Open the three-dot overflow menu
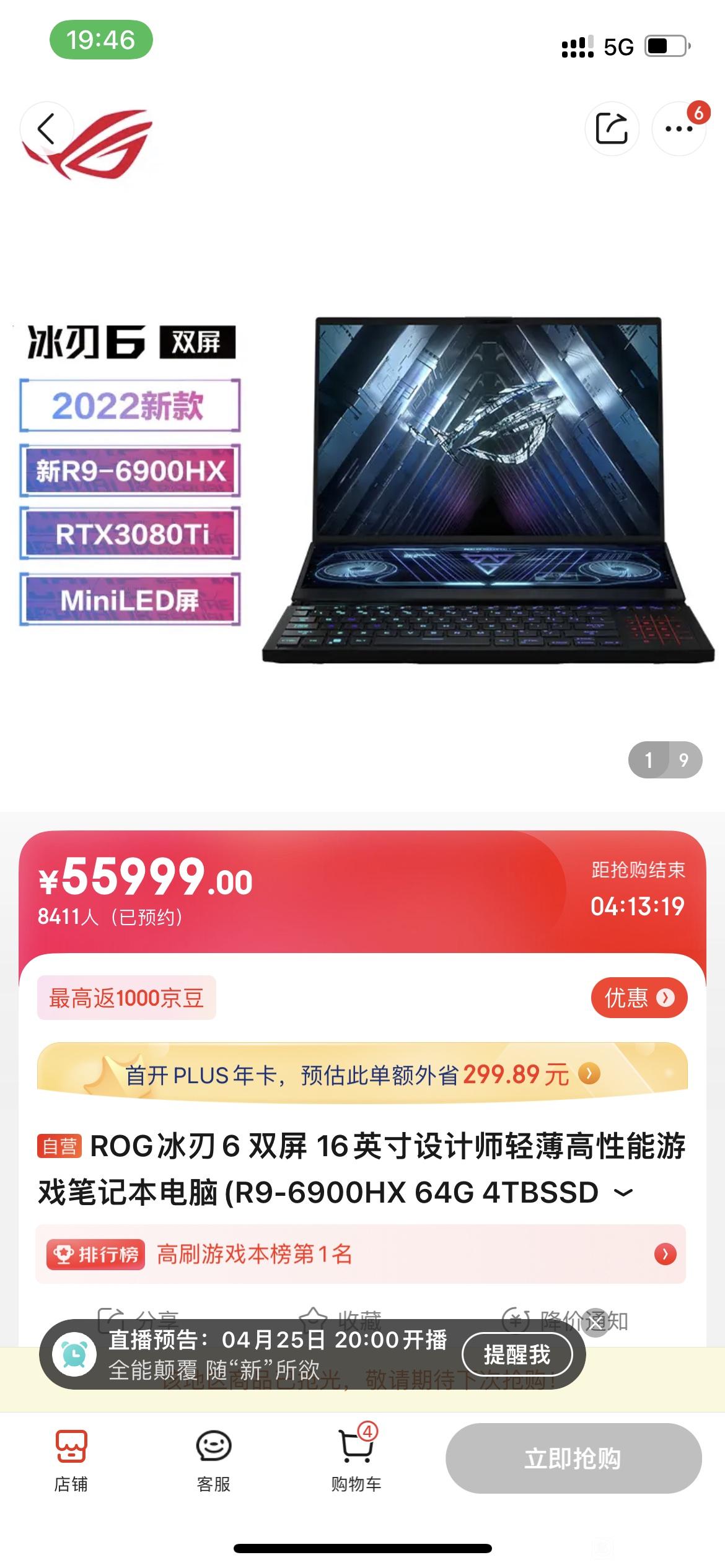The height and width of the screenshot is (1568, 725). pos(679,129)
